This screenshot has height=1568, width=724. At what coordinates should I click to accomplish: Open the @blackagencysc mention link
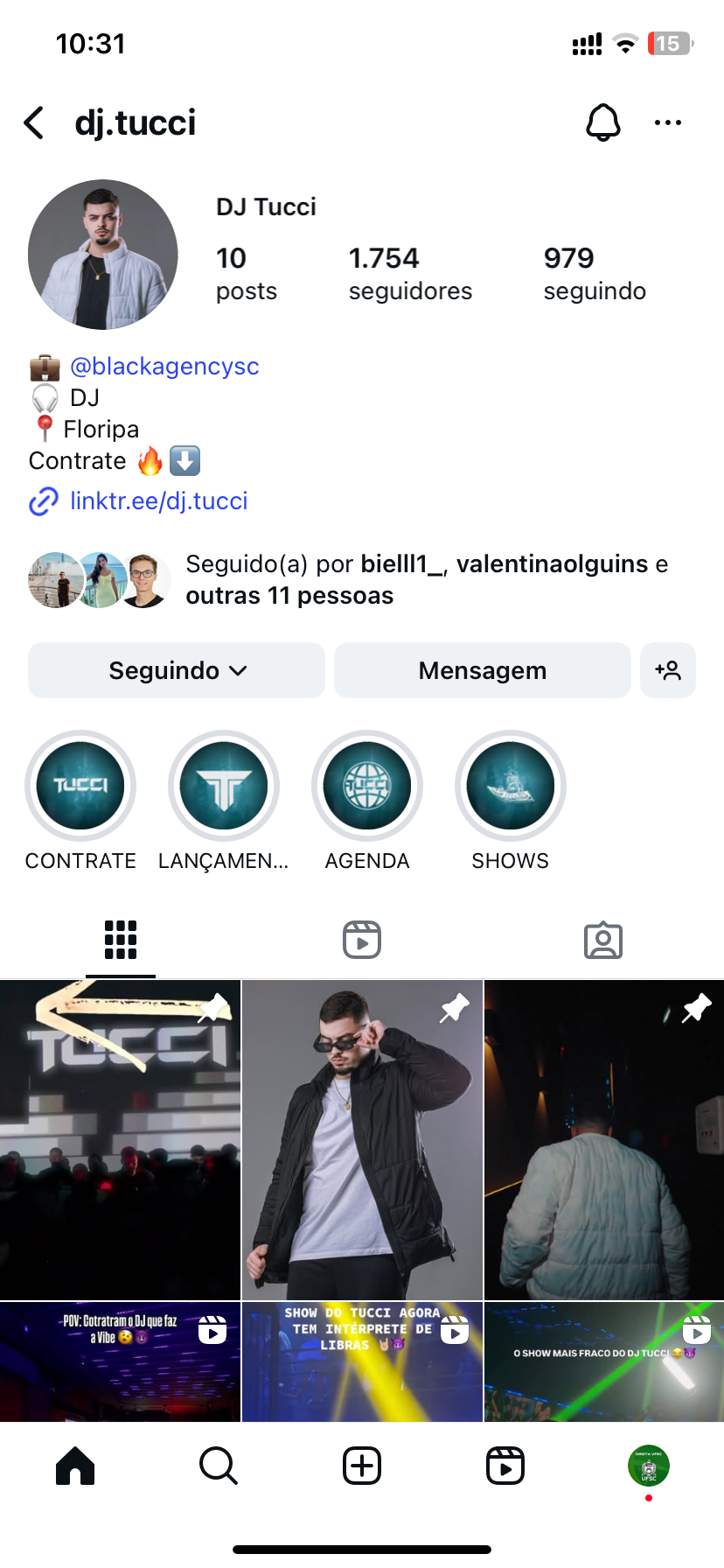pos(164,366)
